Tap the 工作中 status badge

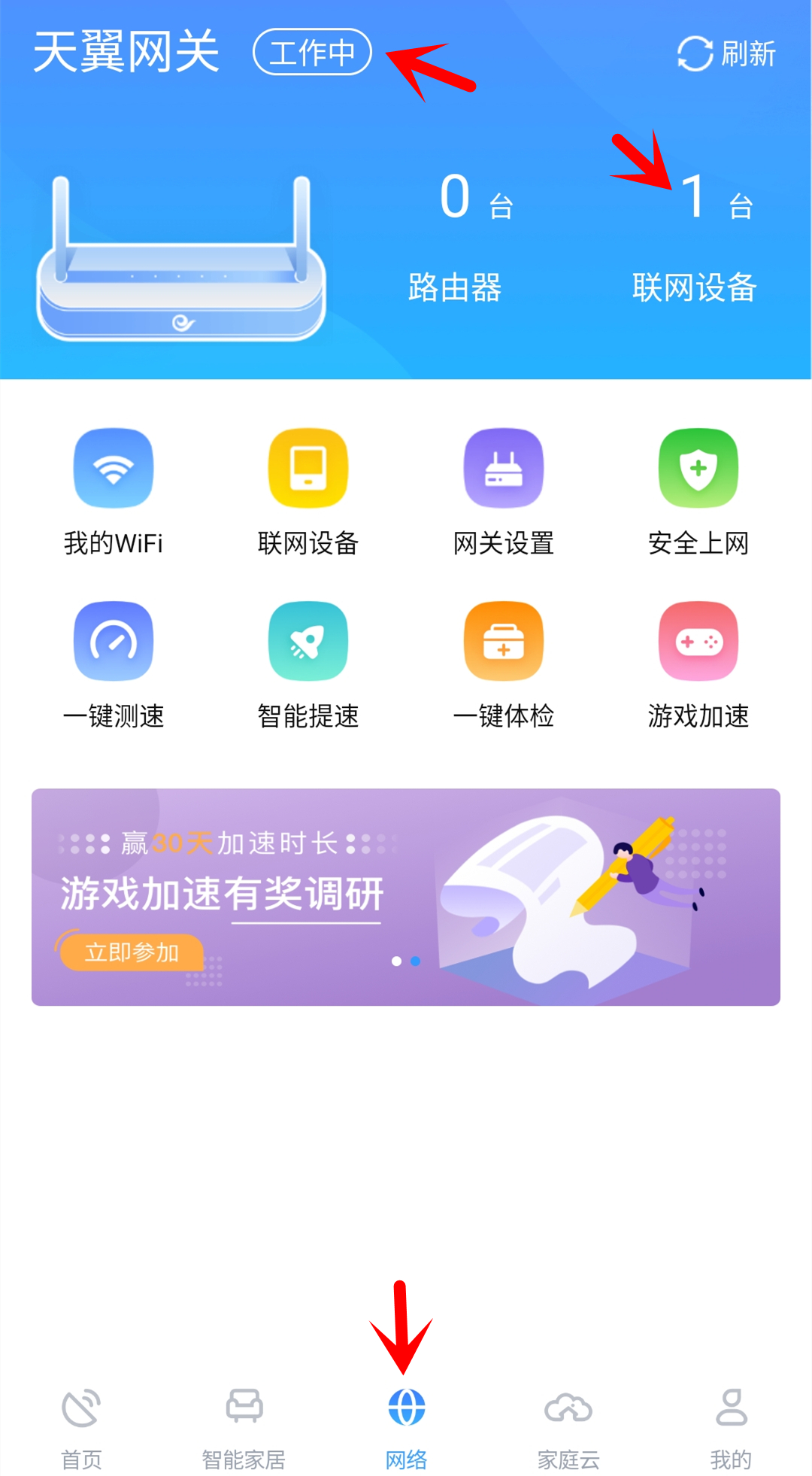coord(312,53)
